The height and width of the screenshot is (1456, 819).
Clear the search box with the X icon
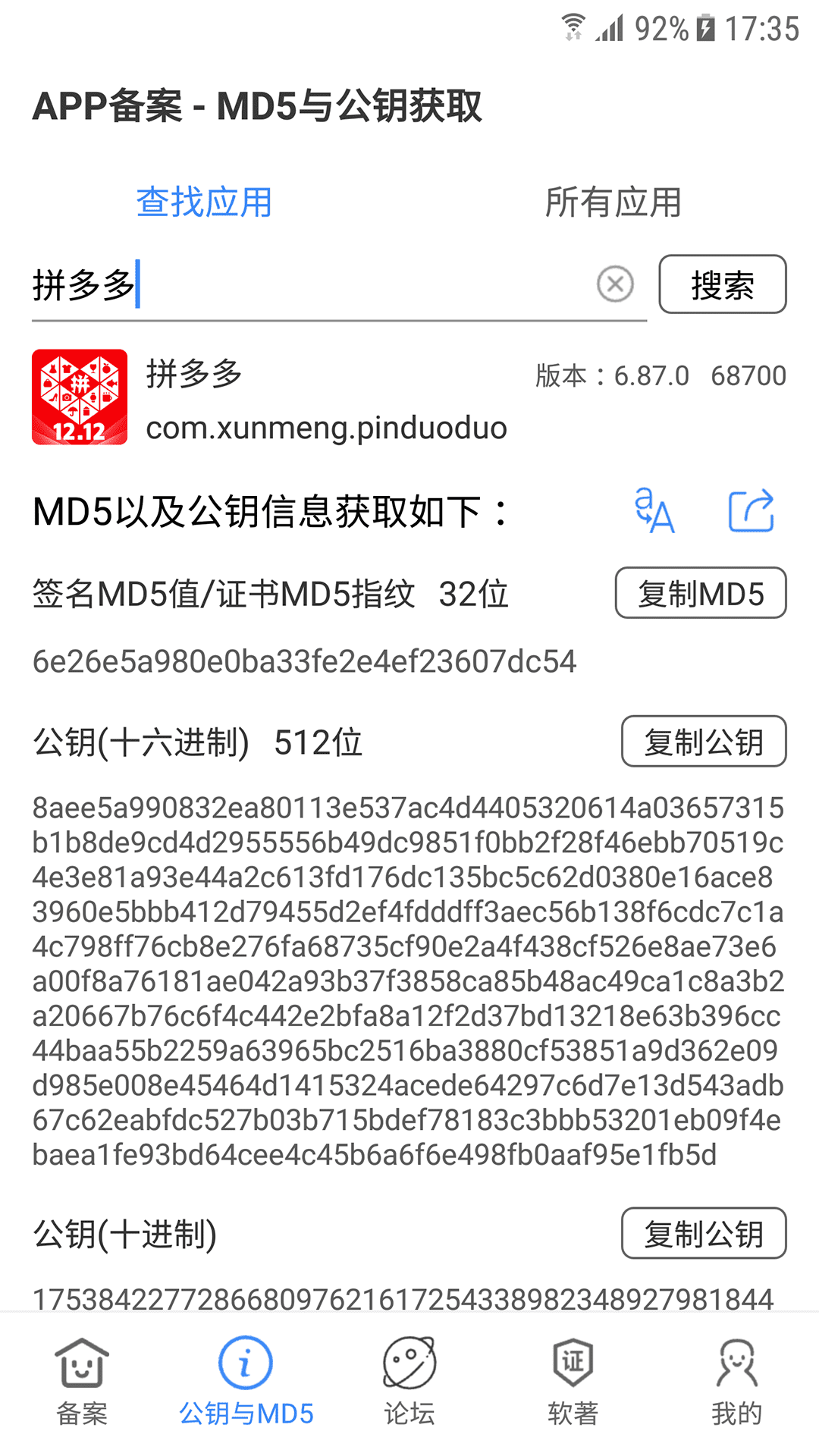[x=614, y=284]
